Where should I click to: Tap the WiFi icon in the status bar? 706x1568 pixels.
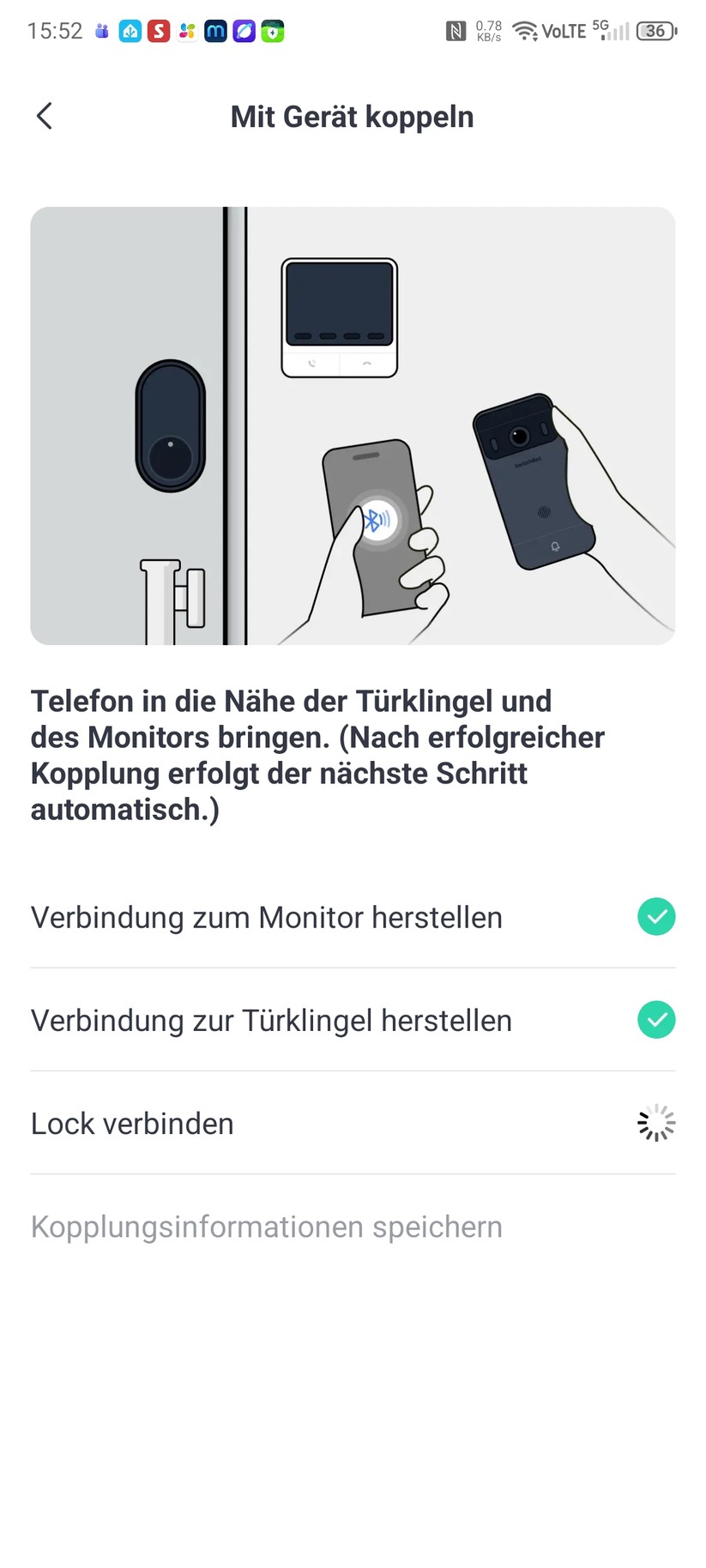[524, 31]
